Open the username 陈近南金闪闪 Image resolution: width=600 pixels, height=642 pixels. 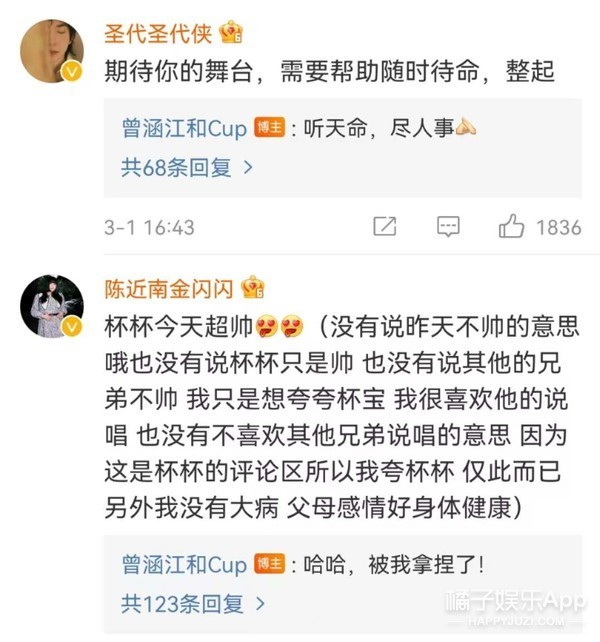pos(168,290)
